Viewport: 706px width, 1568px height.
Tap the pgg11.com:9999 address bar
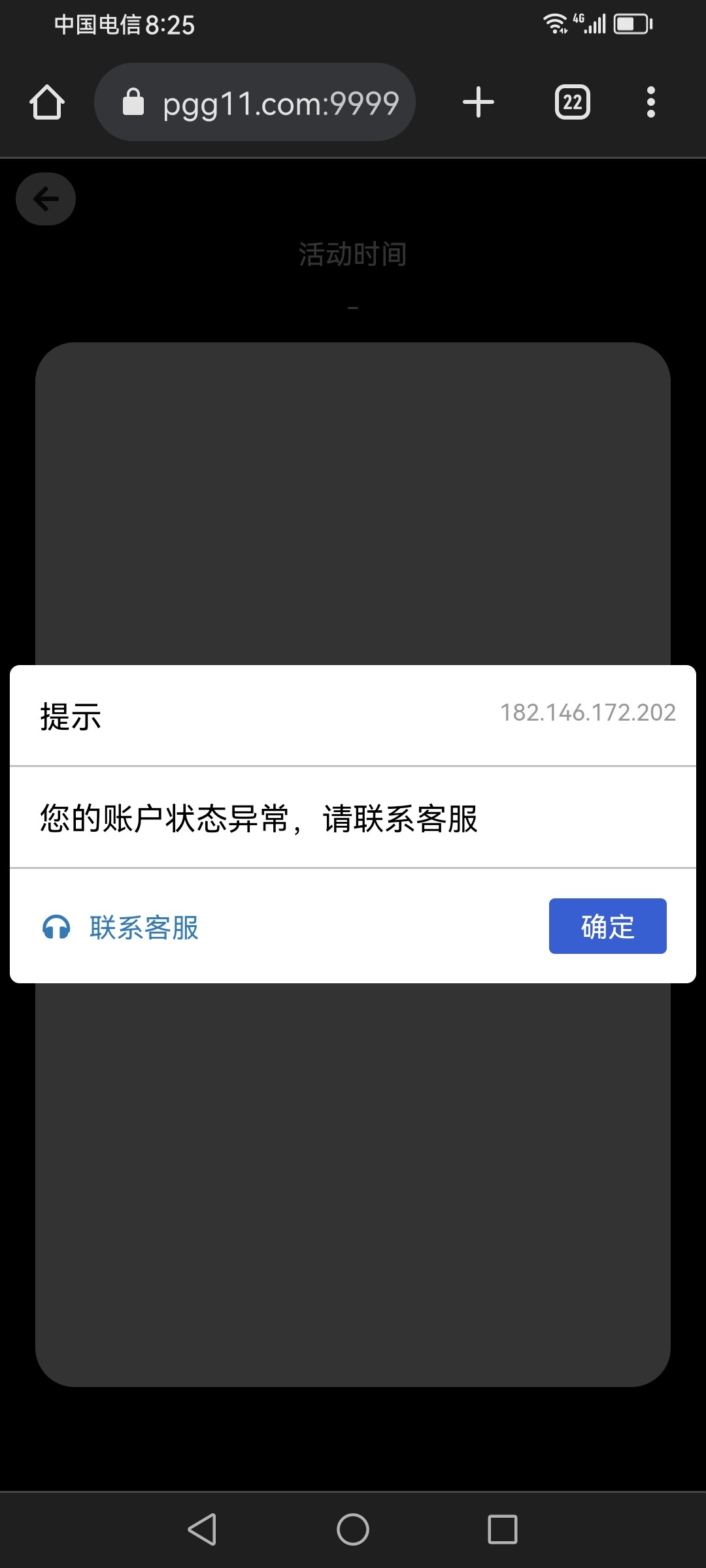click(x=255, y=102)
